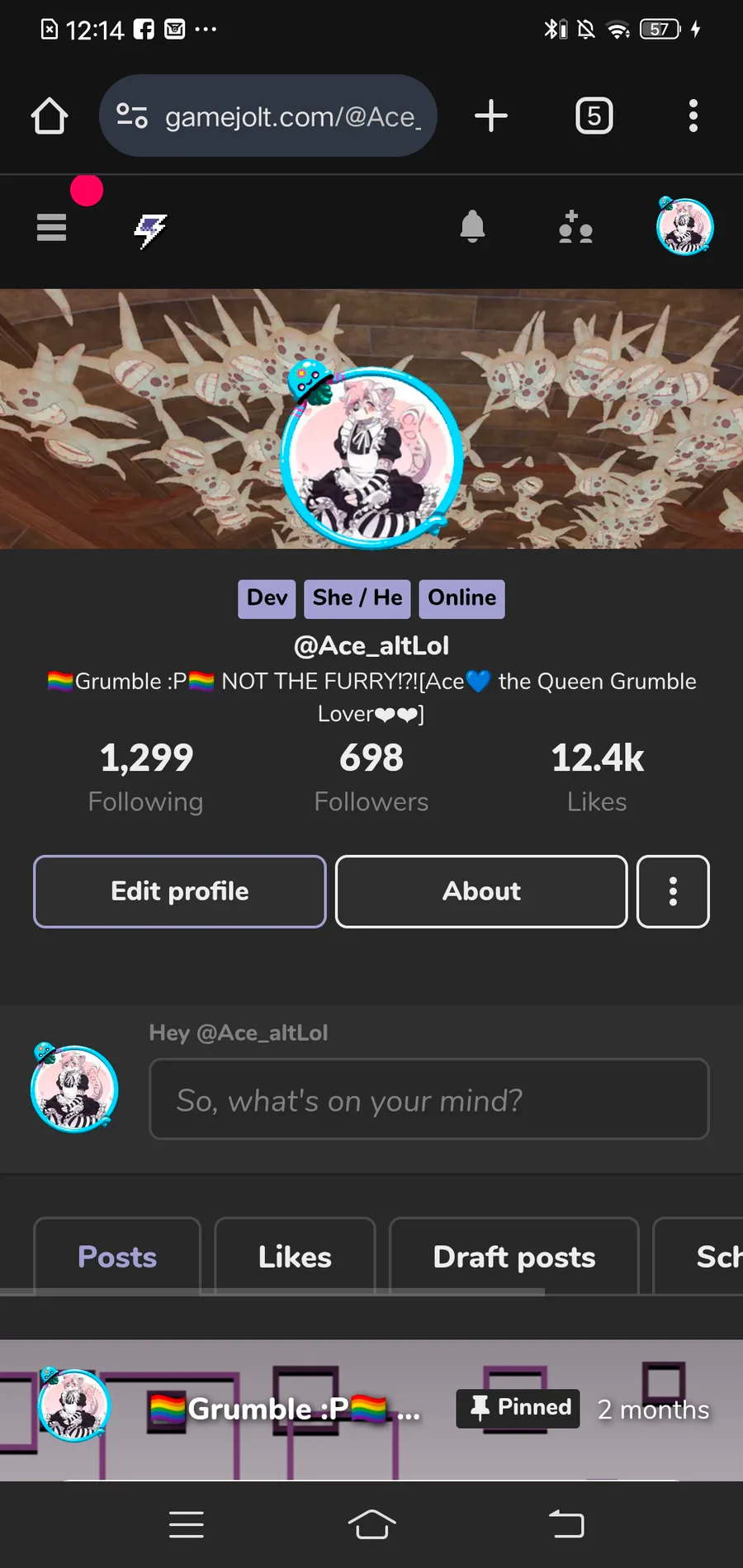View the 698 Followers list
The width and height of the screenshot is (743, 1568).
[x=371, y=777]
